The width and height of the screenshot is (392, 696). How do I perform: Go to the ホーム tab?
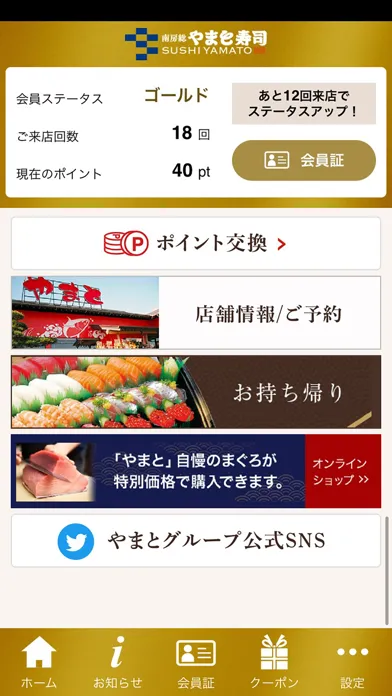click(x=39, y=661)
